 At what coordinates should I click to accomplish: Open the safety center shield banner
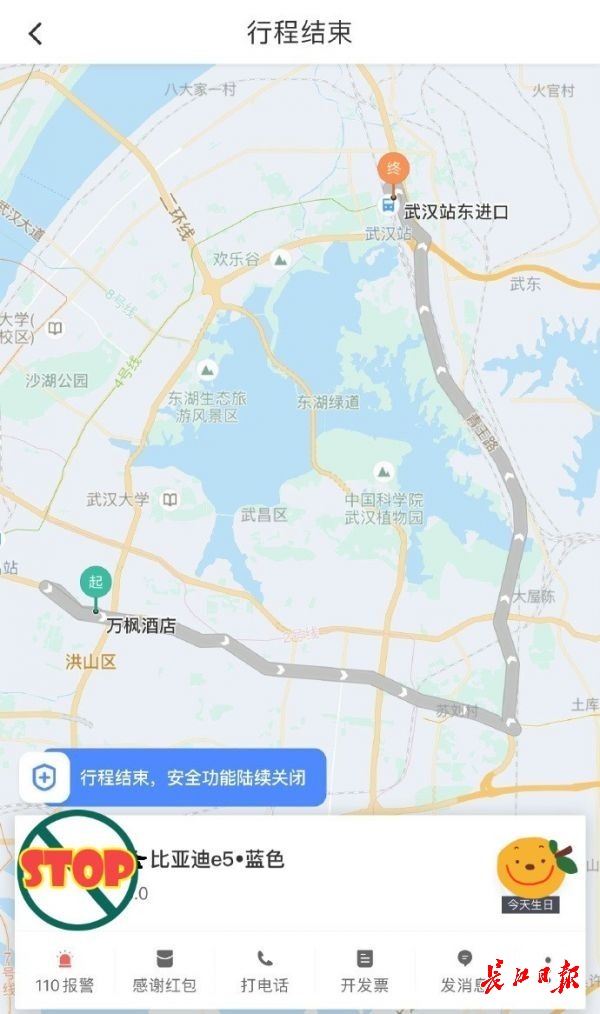(x=173, y=777)
